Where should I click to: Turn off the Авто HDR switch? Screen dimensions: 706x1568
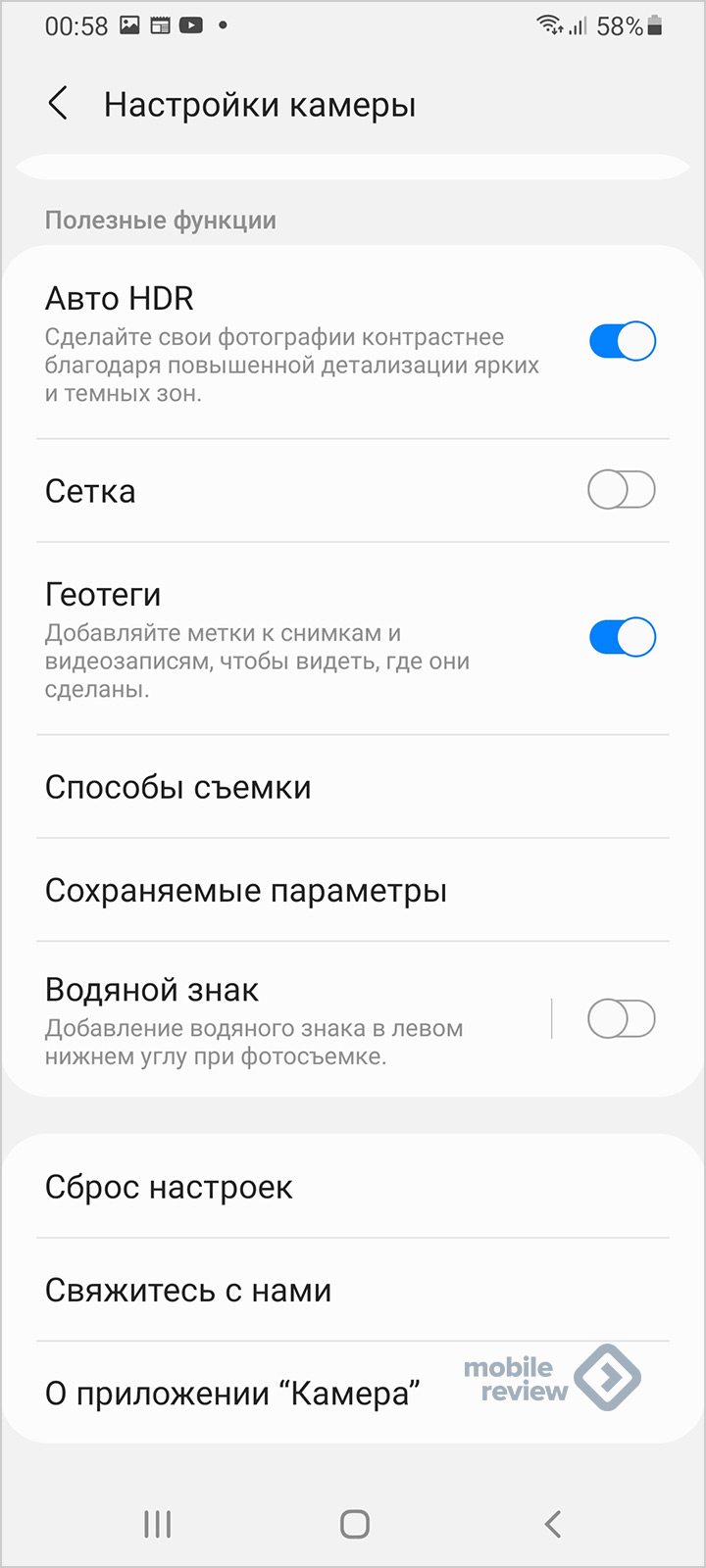[x=622, y=341]
